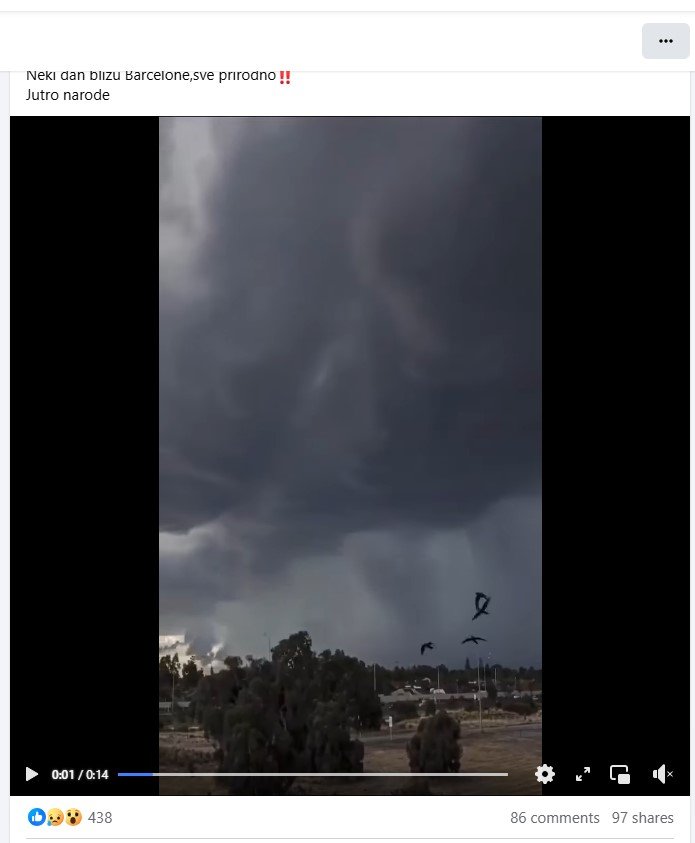695x843 pixels.
Task: Open the 86 comments
Action: (x=554, y=818)
